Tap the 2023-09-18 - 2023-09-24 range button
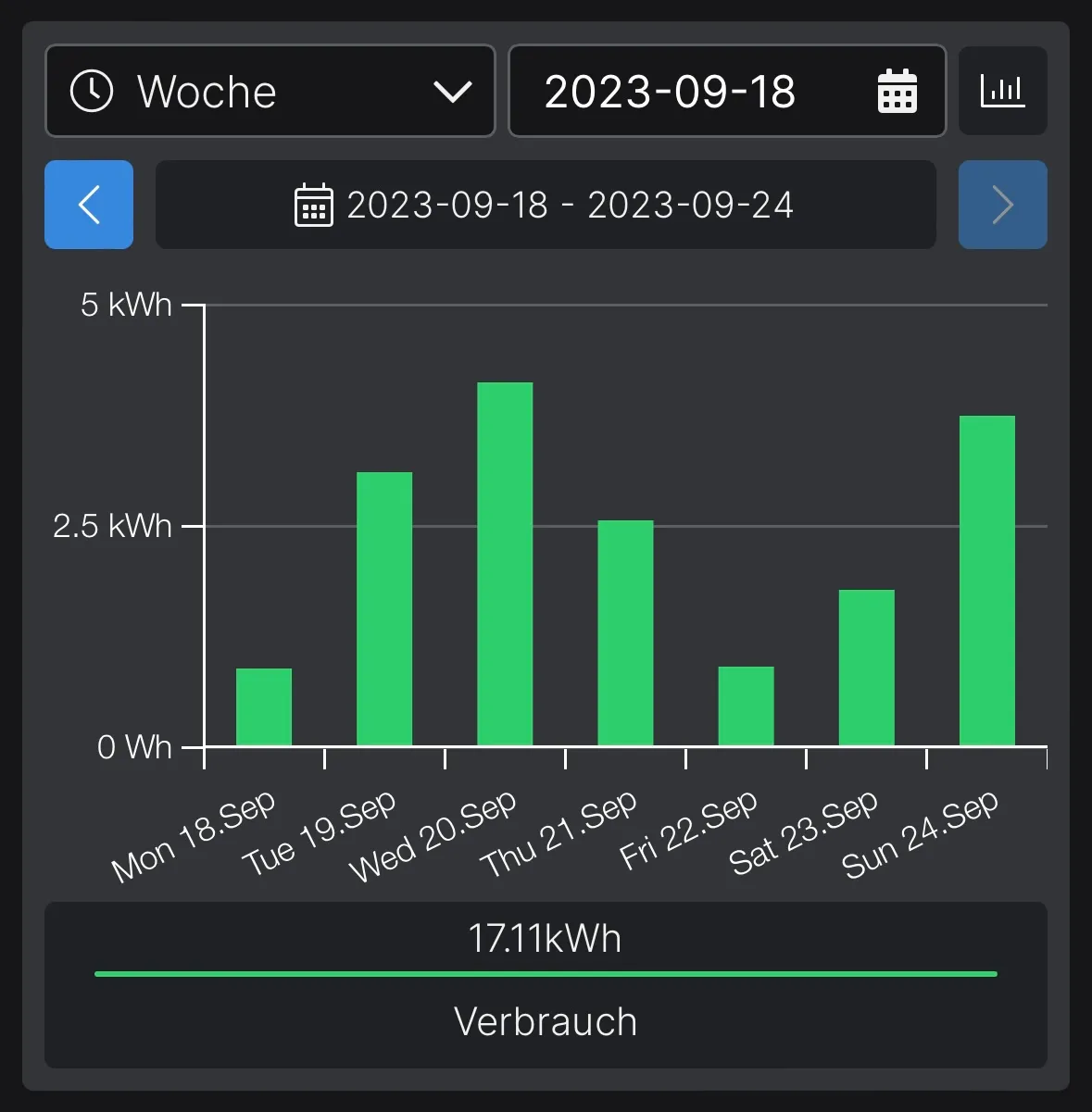This screenshot has height=1112, width=1092. point(545,205)
